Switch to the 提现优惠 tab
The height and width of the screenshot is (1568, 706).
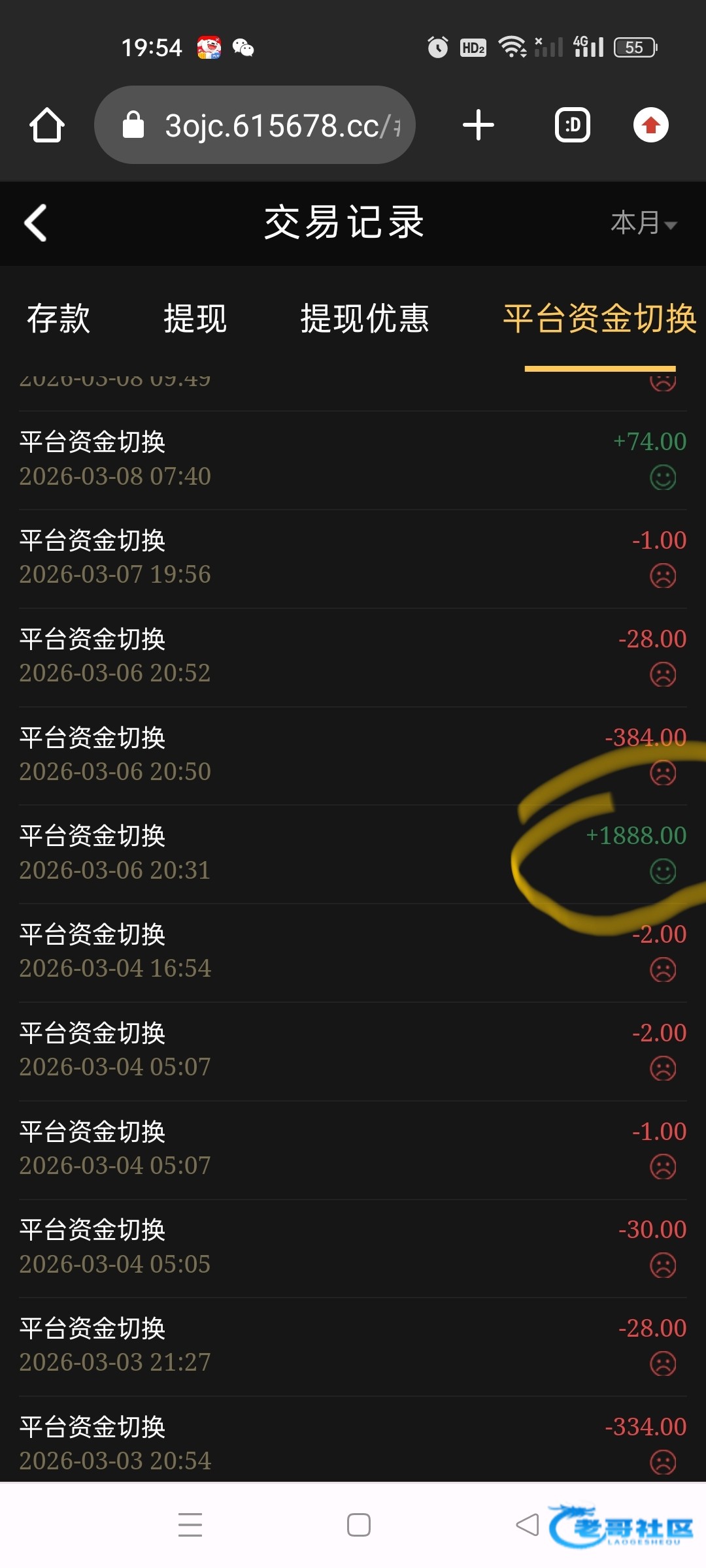point(364,319)
